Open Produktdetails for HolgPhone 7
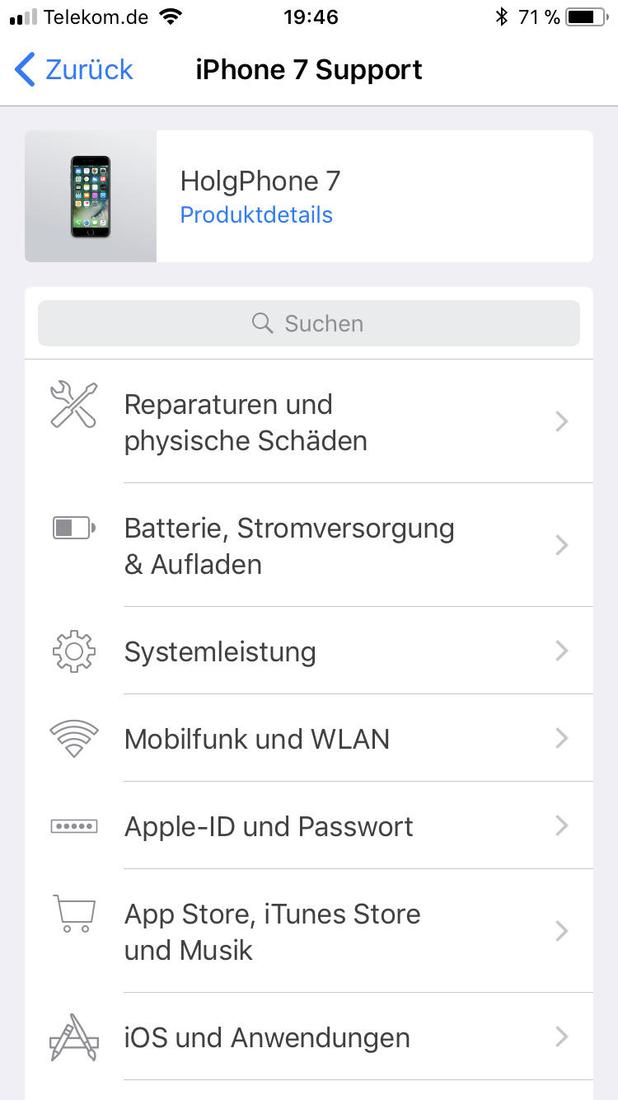This screenshot has width=618, height=1100. tap(256, 215)
